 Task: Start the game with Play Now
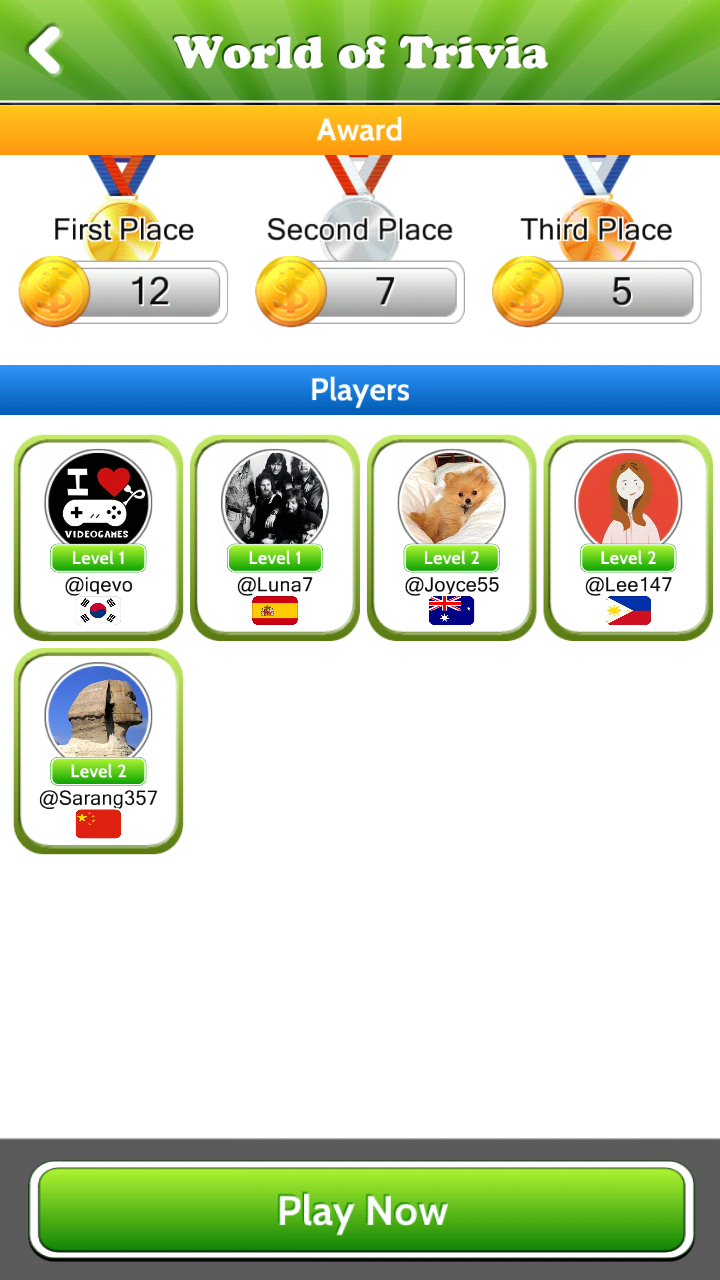pos(361,1211)
